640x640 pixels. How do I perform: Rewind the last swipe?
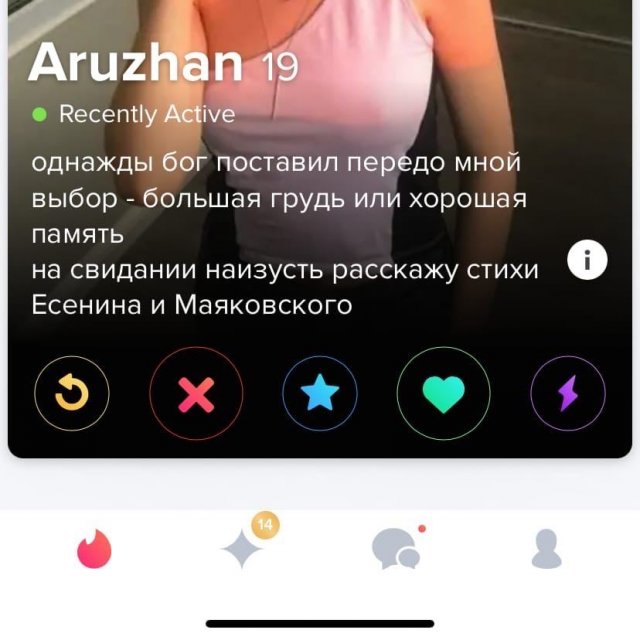coord(72,395)
